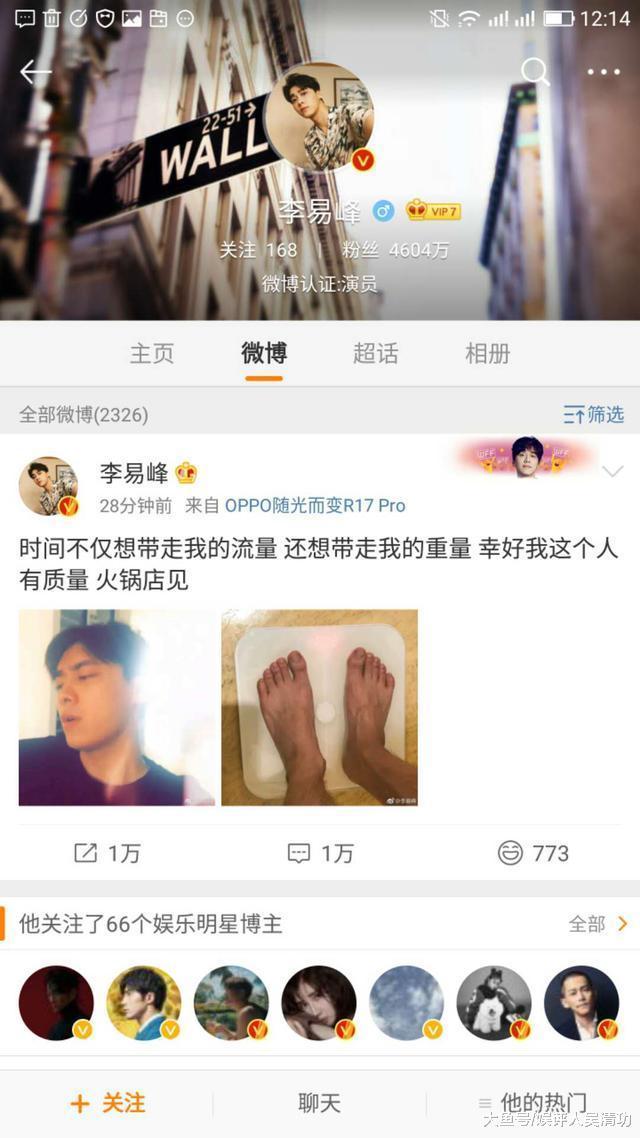Open the selfie photo in the post
The width and height of the screenshot is (640, 1138).
tap(117, 708)
